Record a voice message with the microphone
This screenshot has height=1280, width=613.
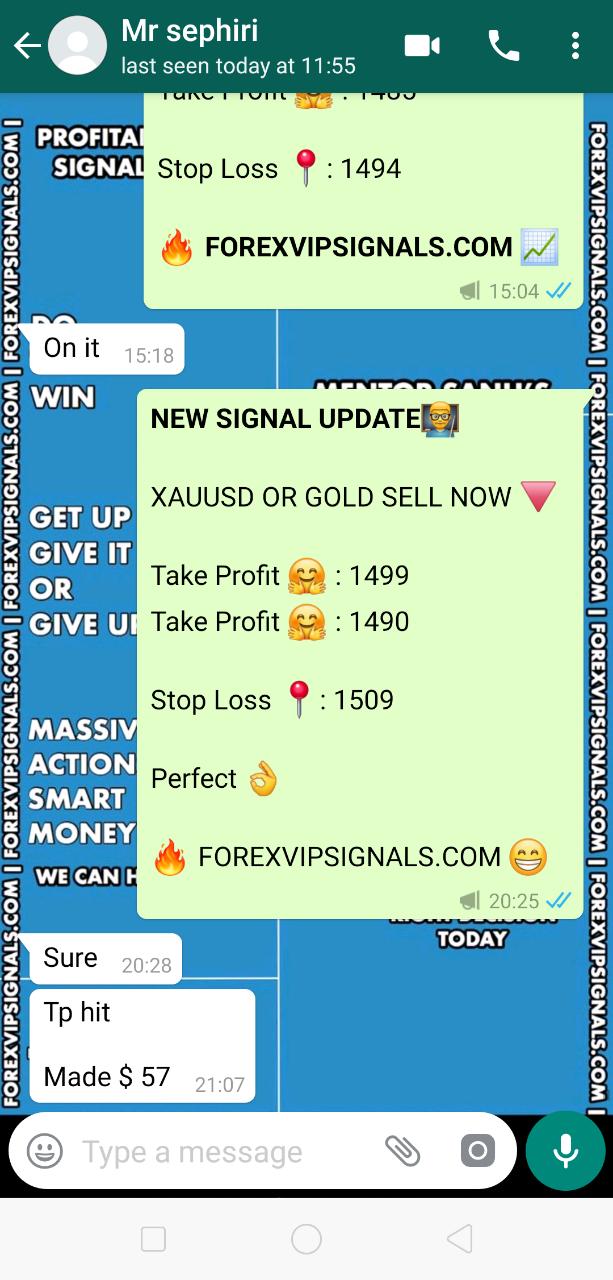click(x=565, y=1151)
